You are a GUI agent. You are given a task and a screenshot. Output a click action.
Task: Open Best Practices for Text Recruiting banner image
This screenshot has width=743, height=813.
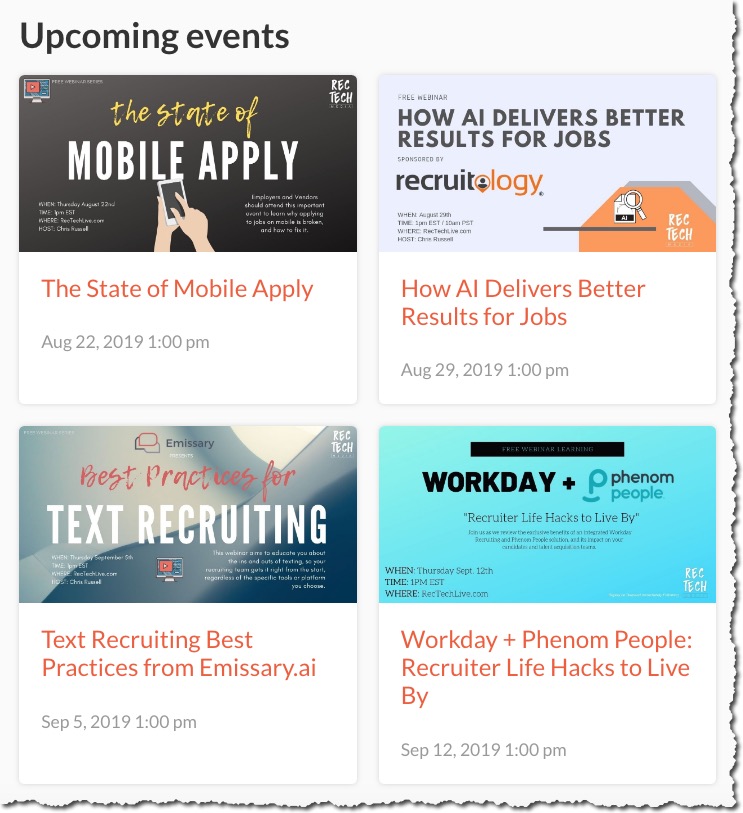point(188,514)
